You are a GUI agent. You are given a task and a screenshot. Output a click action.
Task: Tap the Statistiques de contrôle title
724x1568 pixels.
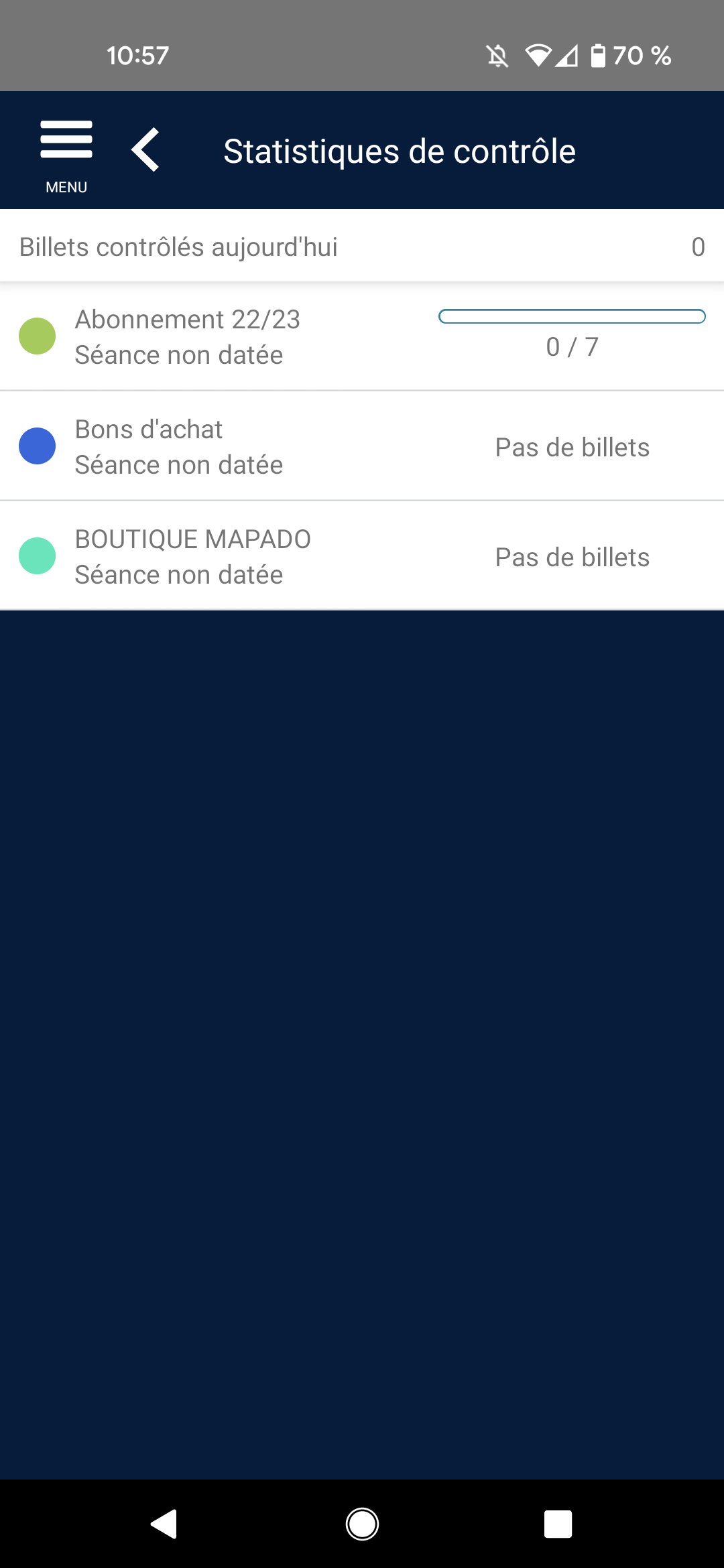(x=400, y=151)
